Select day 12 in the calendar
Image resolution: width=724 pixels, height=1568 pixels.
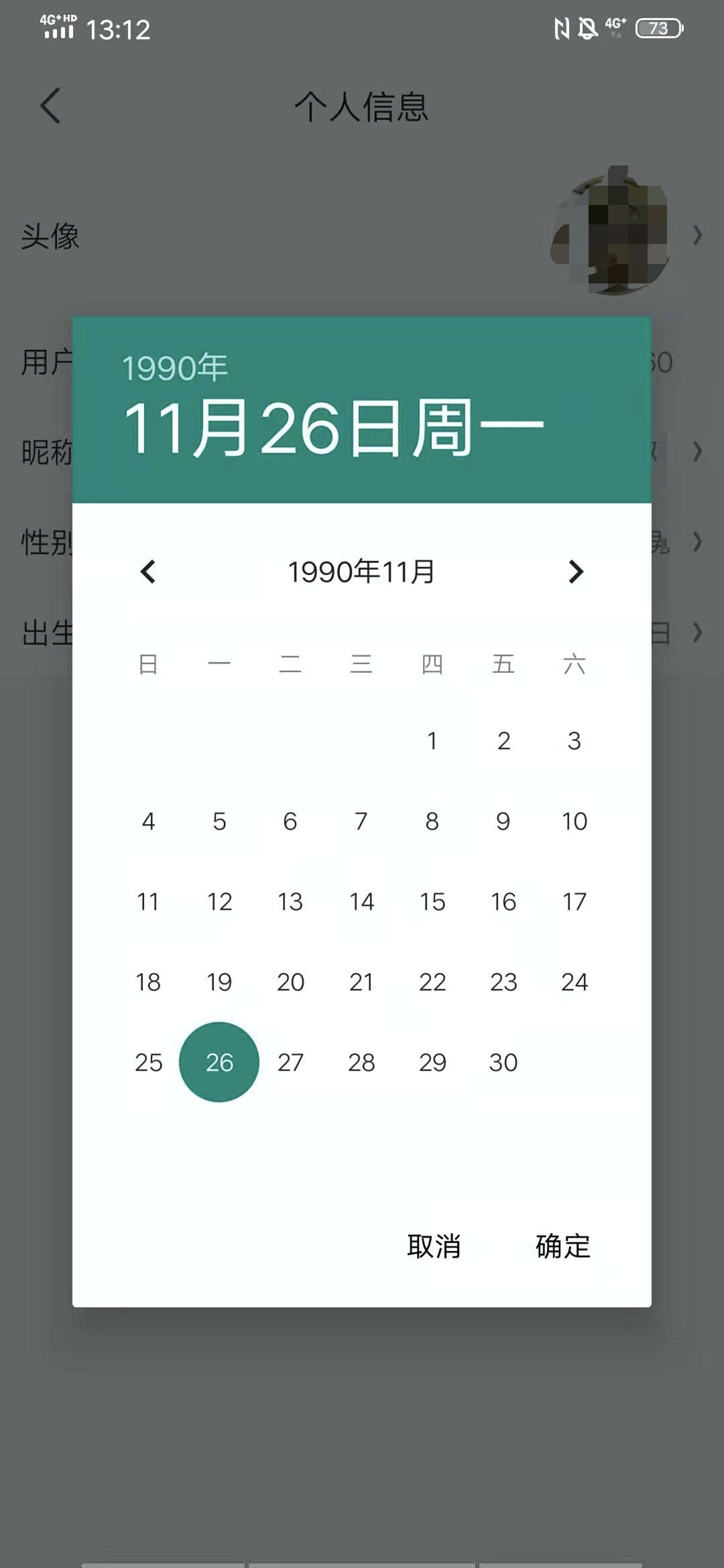pos(219,901)
